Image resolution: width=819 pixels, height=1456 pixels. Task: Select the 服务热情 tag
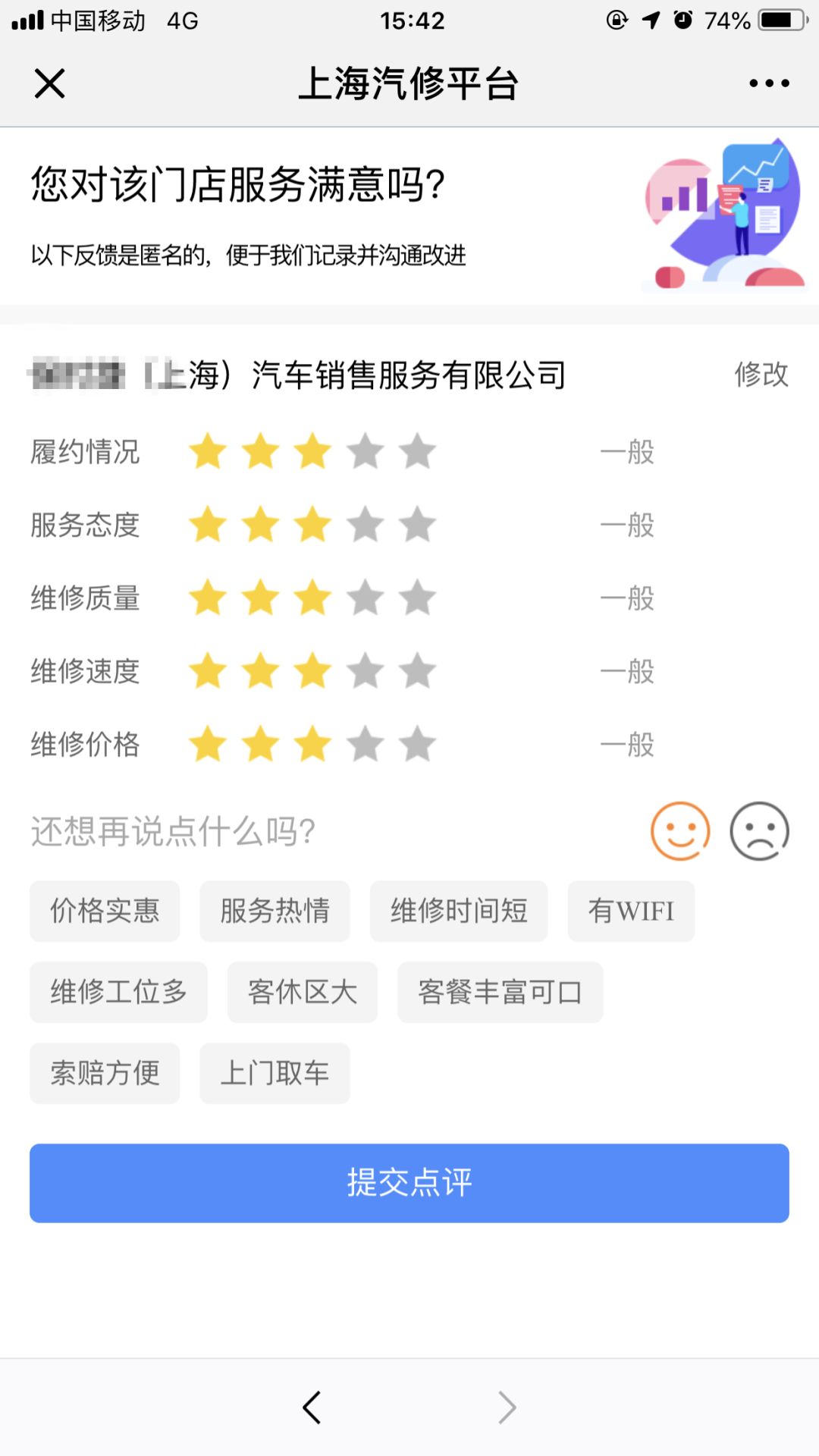[x=275, y=912]
